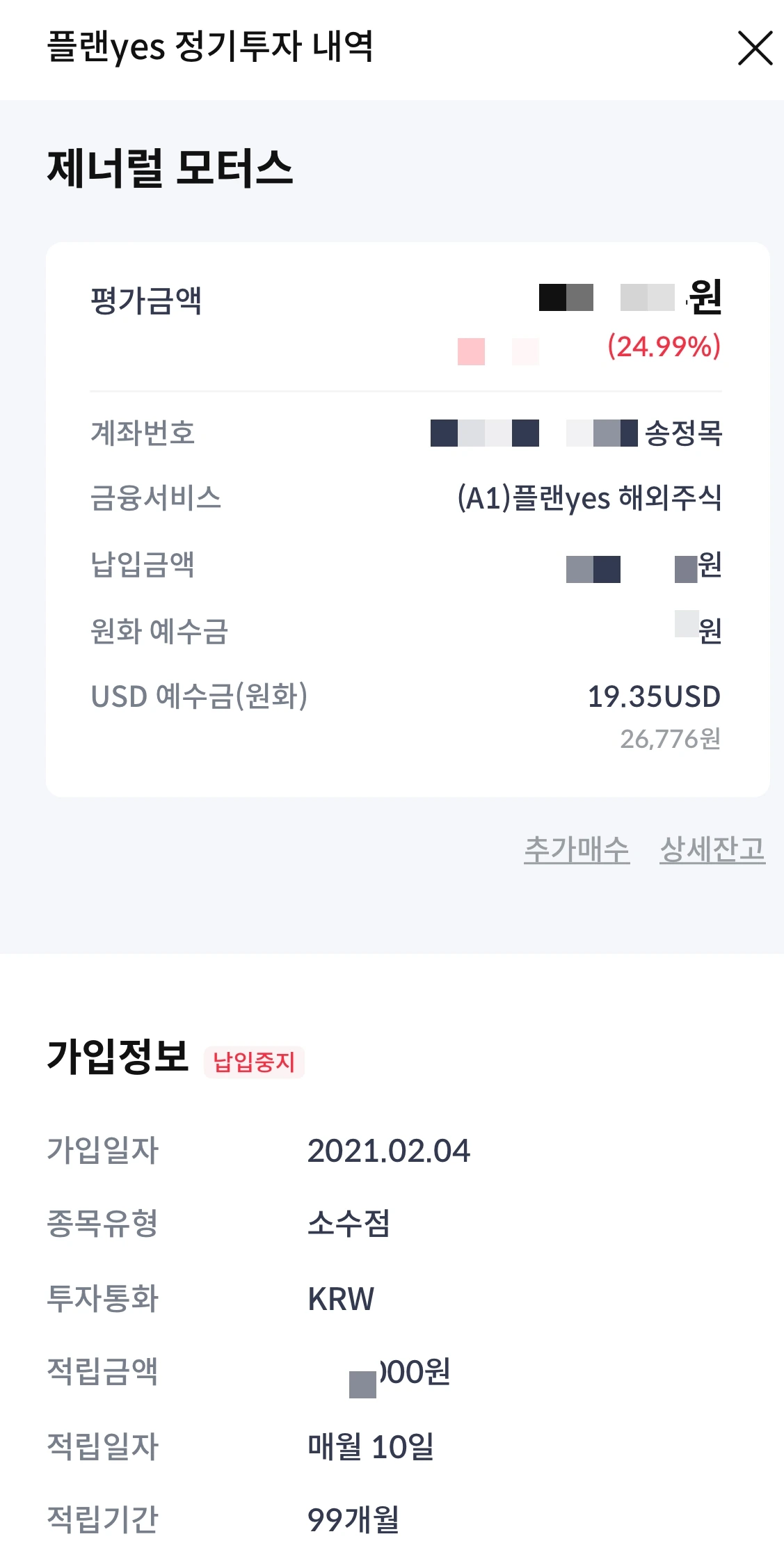Click the 원화 예수금 amount
Screen dimensions: 784x1557
pos(696,630)
